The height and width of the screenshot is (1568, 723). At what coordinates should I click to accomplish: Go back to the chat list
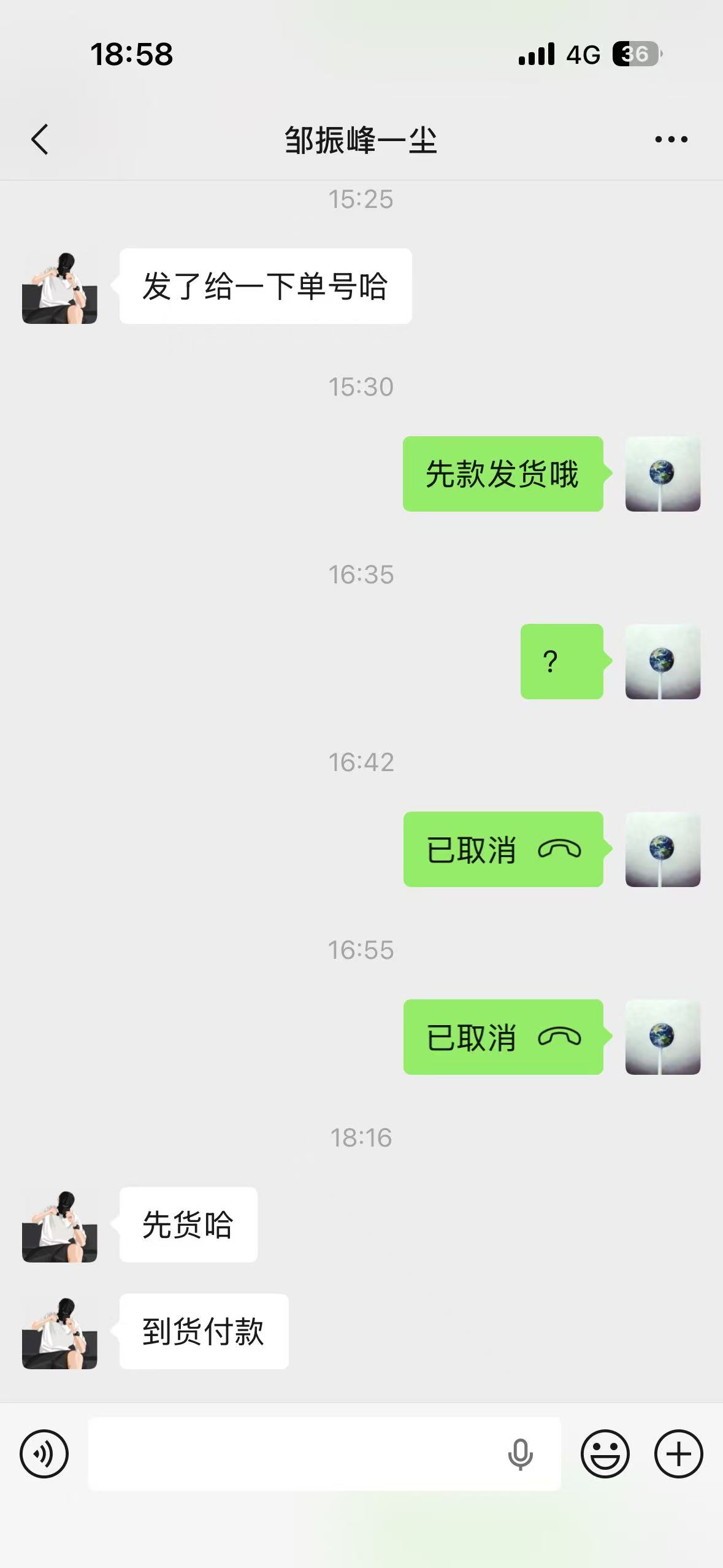click(40, 139)
